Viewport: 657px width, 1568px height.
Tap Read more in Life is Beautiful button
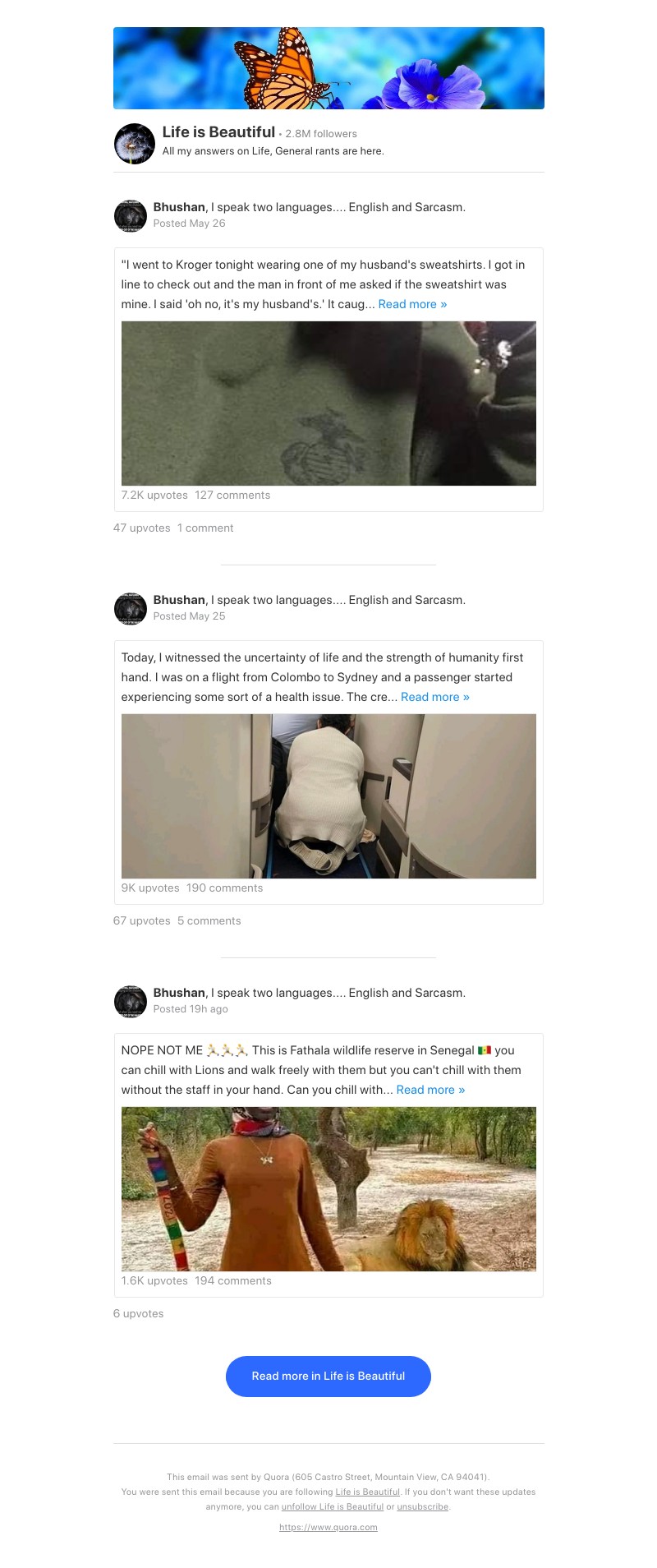pos(328,1376)
